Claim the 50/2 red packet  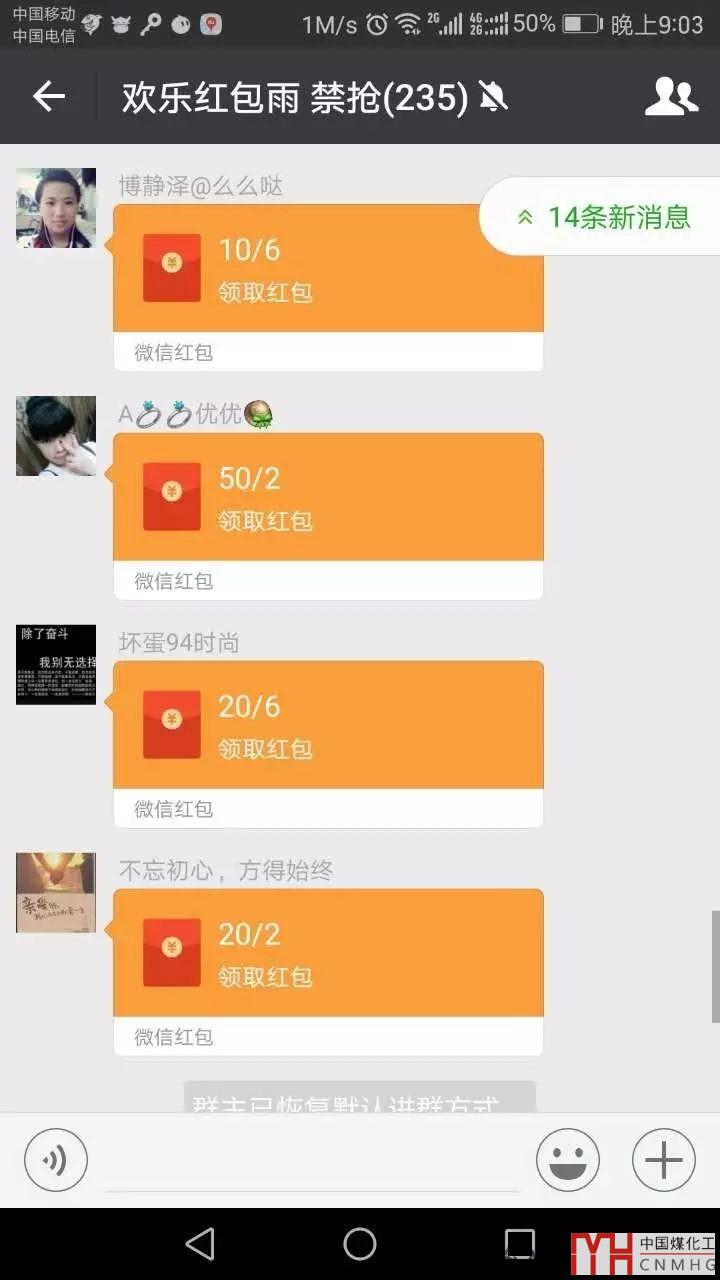pos(328,497)
